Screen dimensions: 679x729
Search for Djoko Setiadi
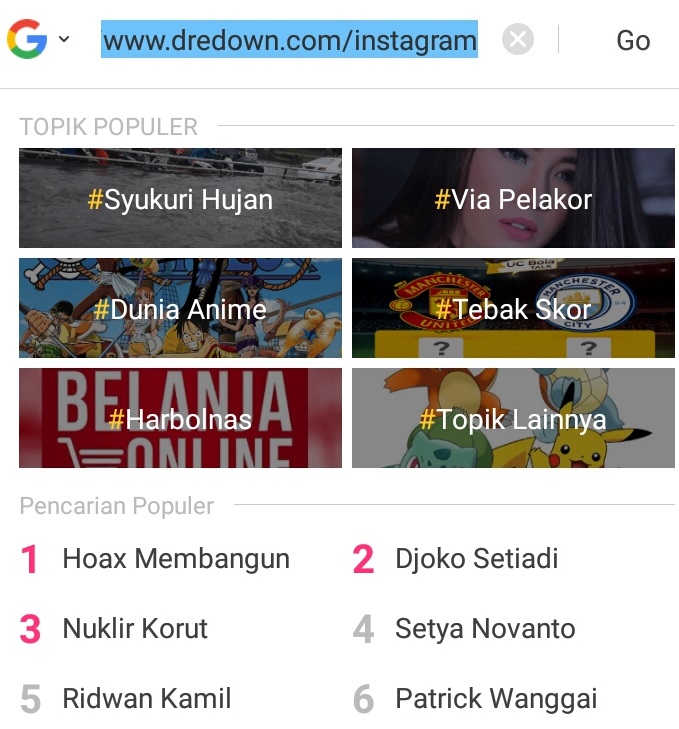coord(476,558)
